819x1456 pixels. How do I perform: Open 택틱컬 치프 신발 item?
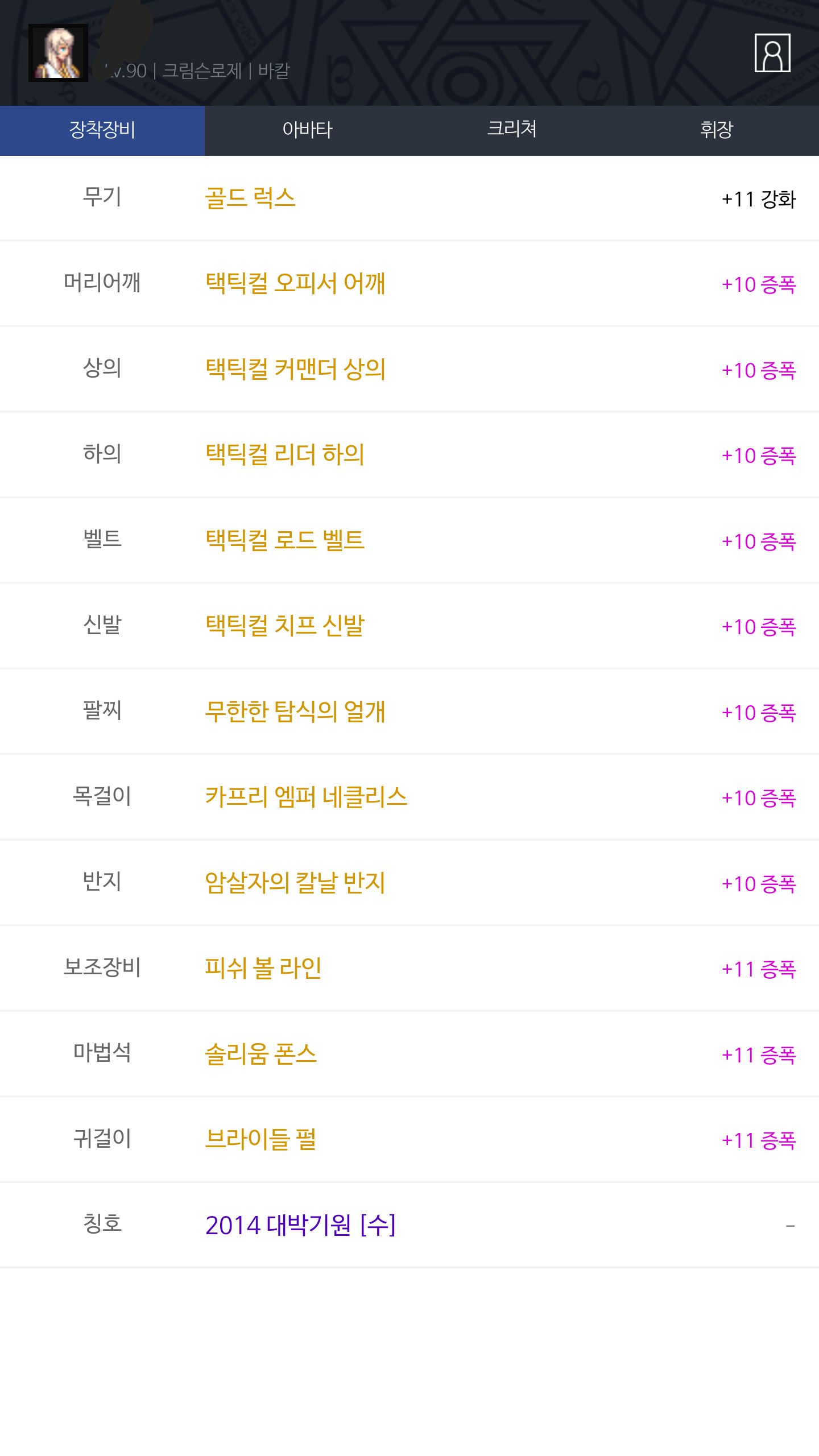(x=284, y=626)
